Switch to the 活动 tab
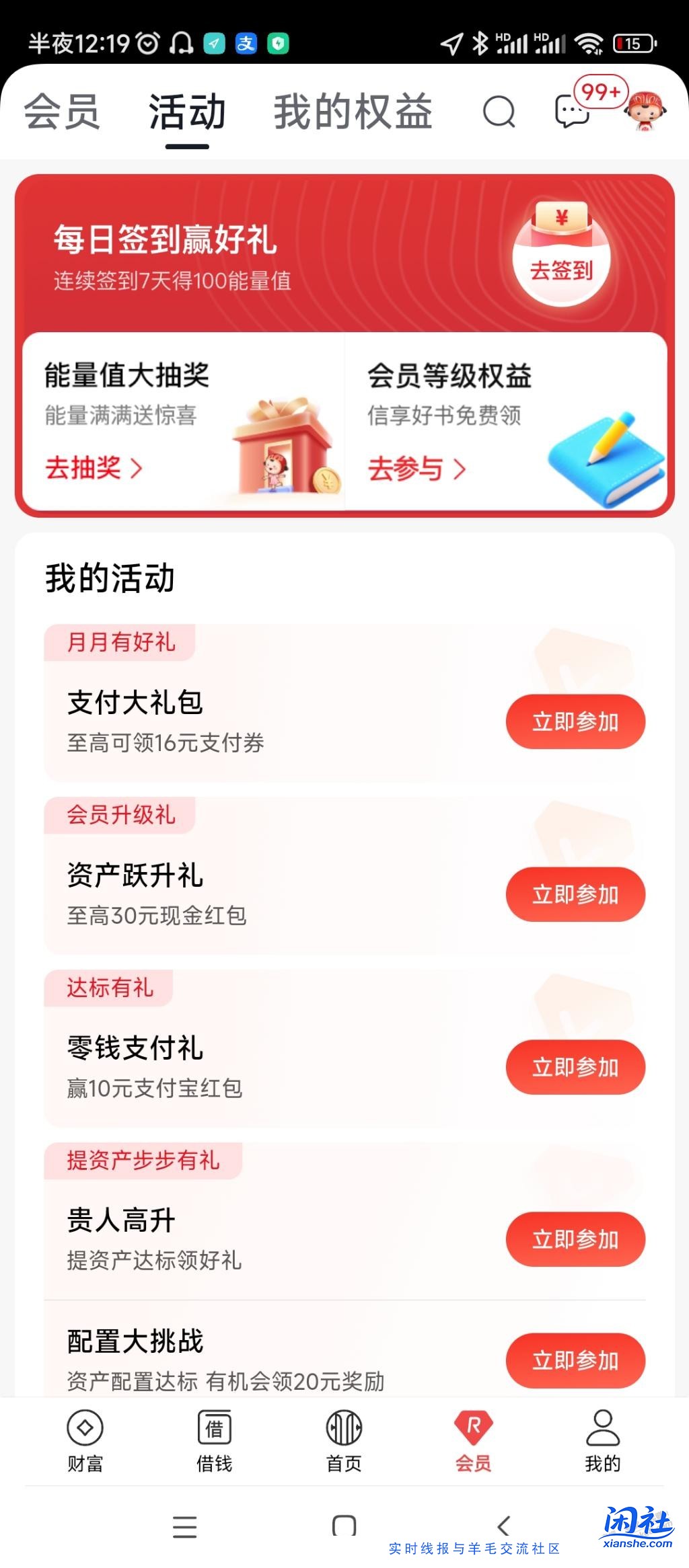This screenshot has height=1568, width=689. pyautogui.click(x=185, y=112)
